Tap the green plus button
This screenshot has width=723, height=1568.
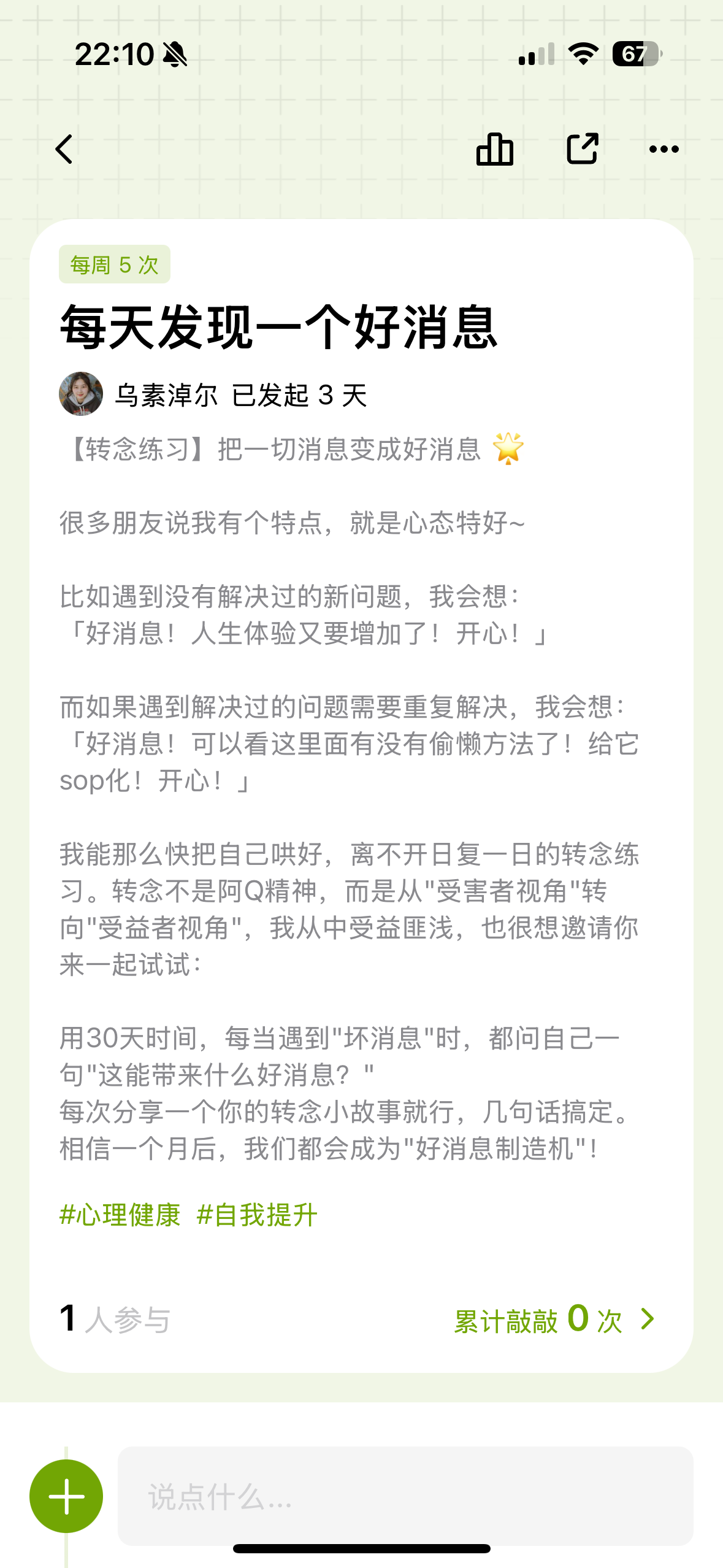point(66,1496)
